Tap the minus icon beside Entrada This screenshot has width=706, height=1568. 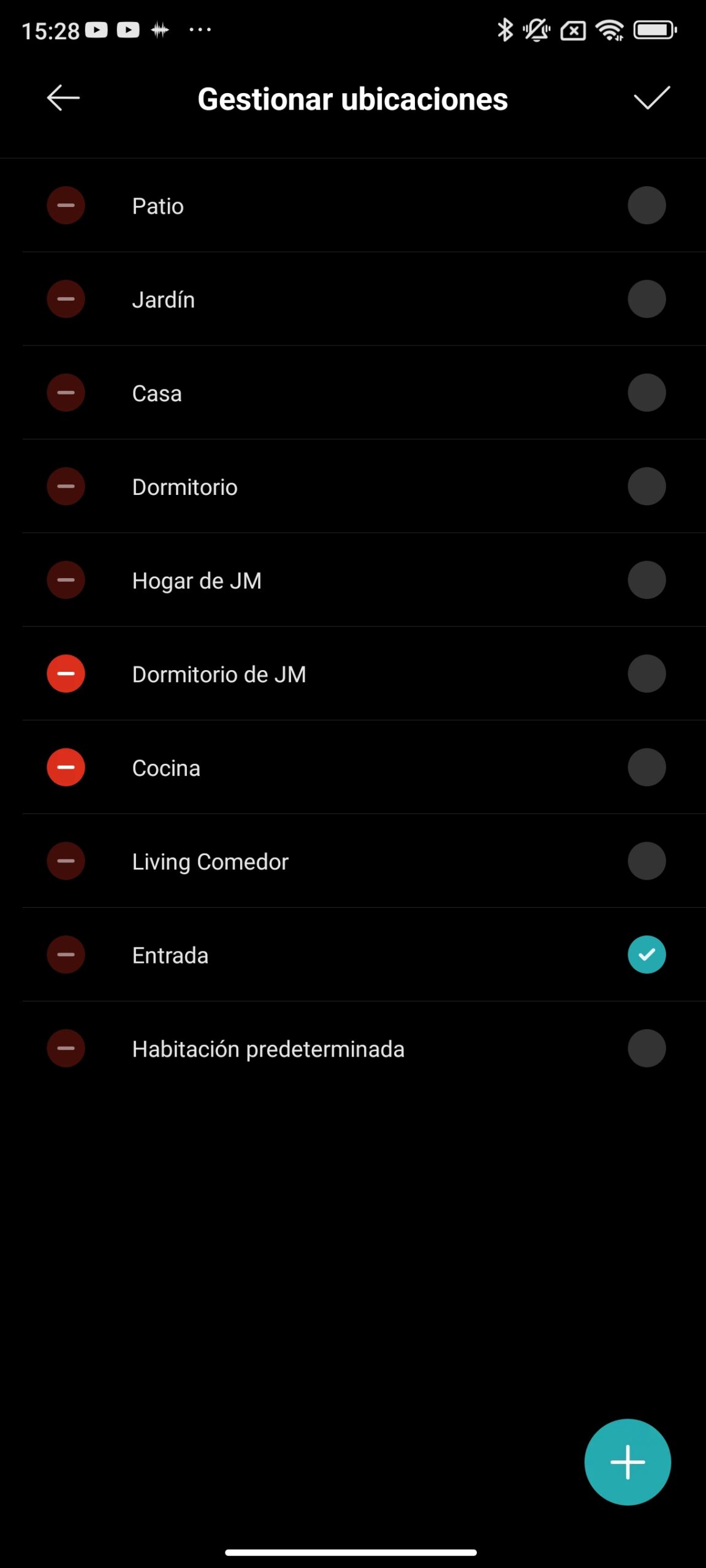pos(66,955)
